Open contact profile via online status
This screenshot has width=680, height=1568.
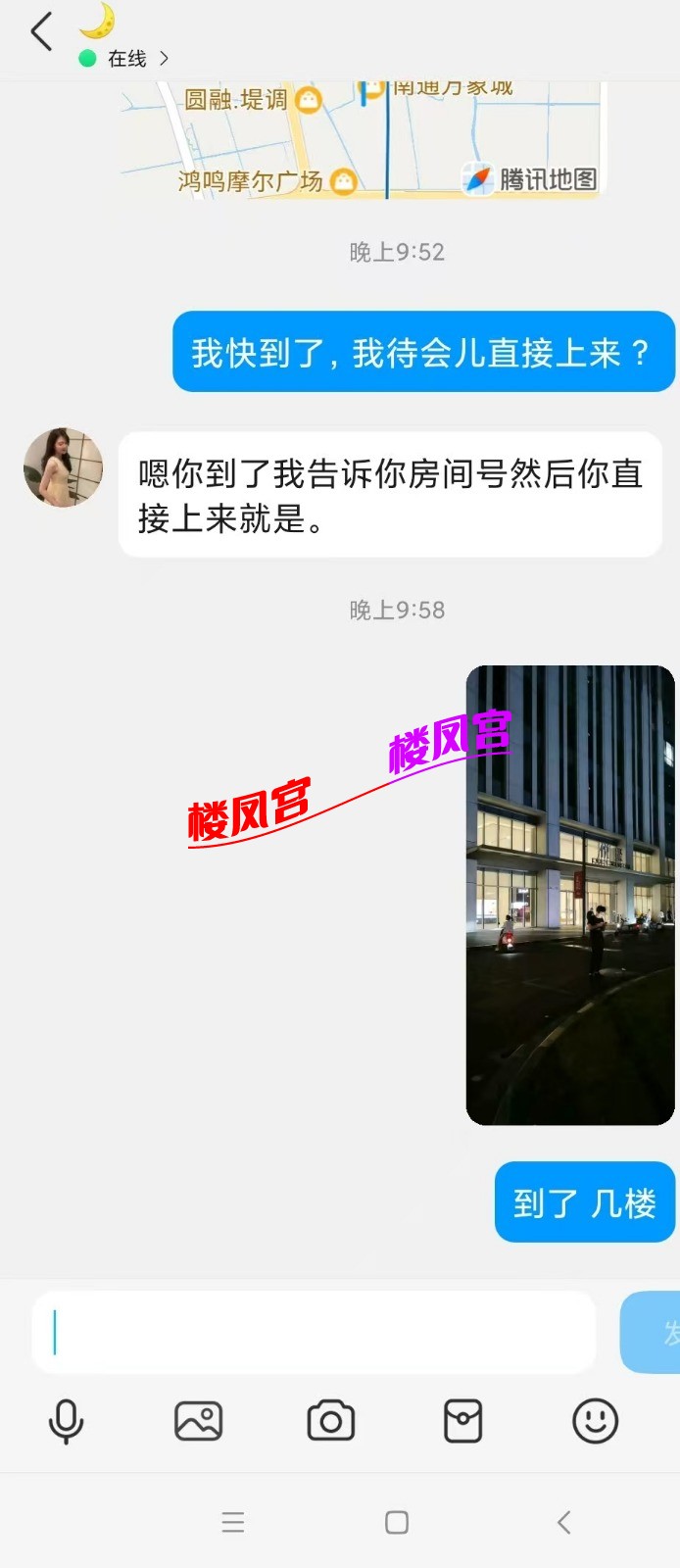pyautogui.click(x=127, y=59)
